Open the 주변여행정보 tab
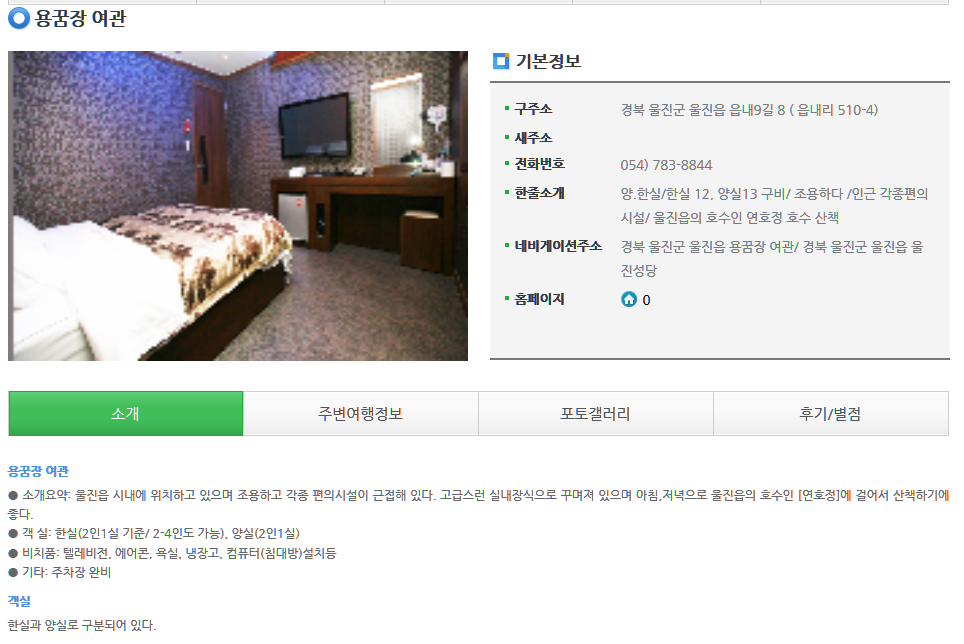 [x=361, y=414]
